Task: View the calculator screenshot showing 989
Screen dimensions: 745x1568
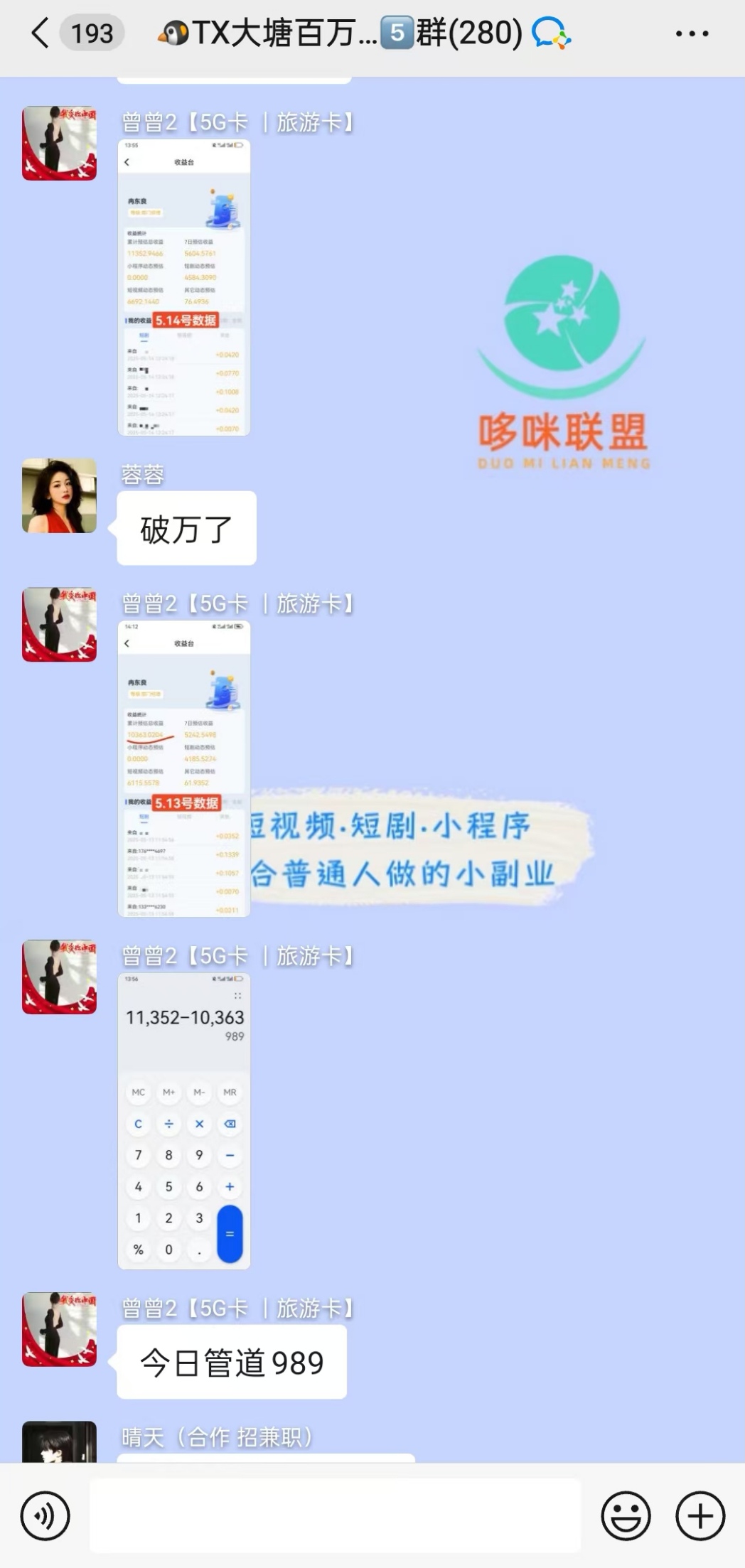Action: coord(184,1121)
